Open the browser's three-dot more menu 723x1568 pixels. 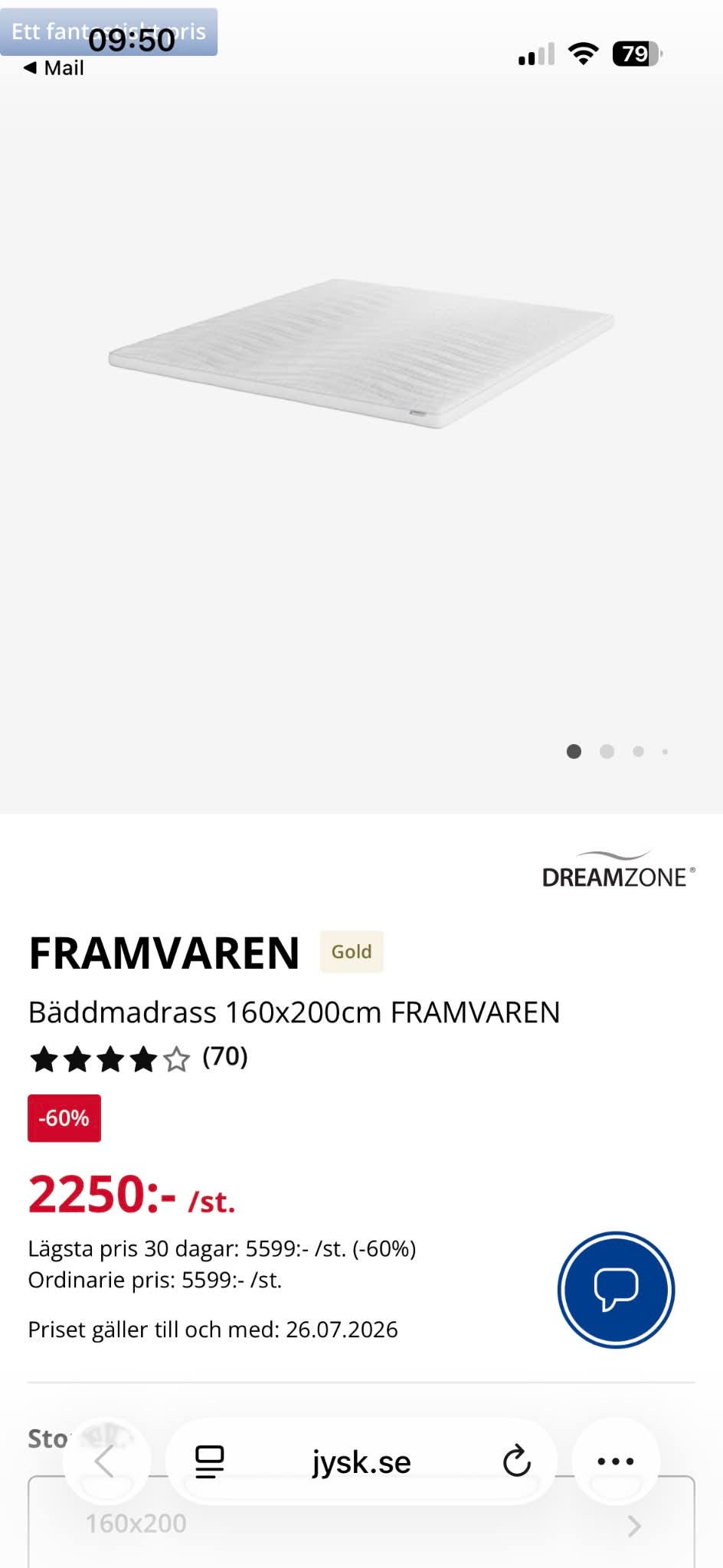616,1461
